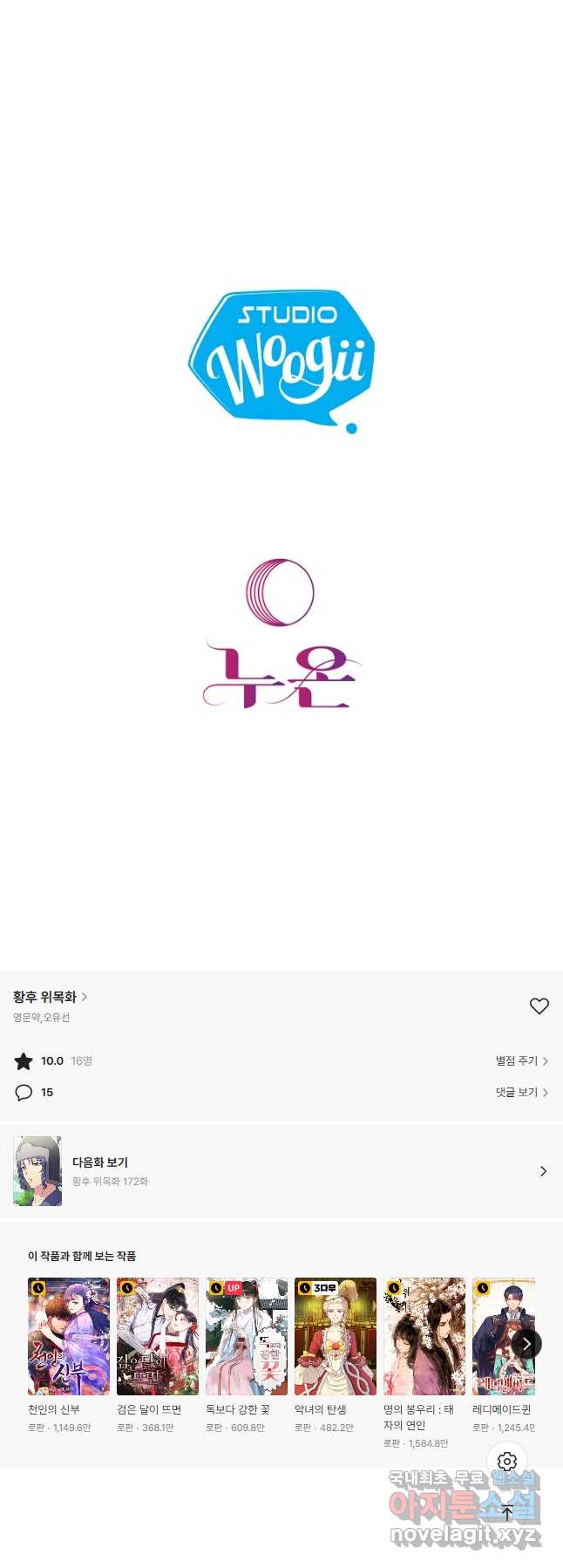Open comments via 댓글 보기
The width and height of the screenshot is (563, 1568).
tap(521, 1092)
